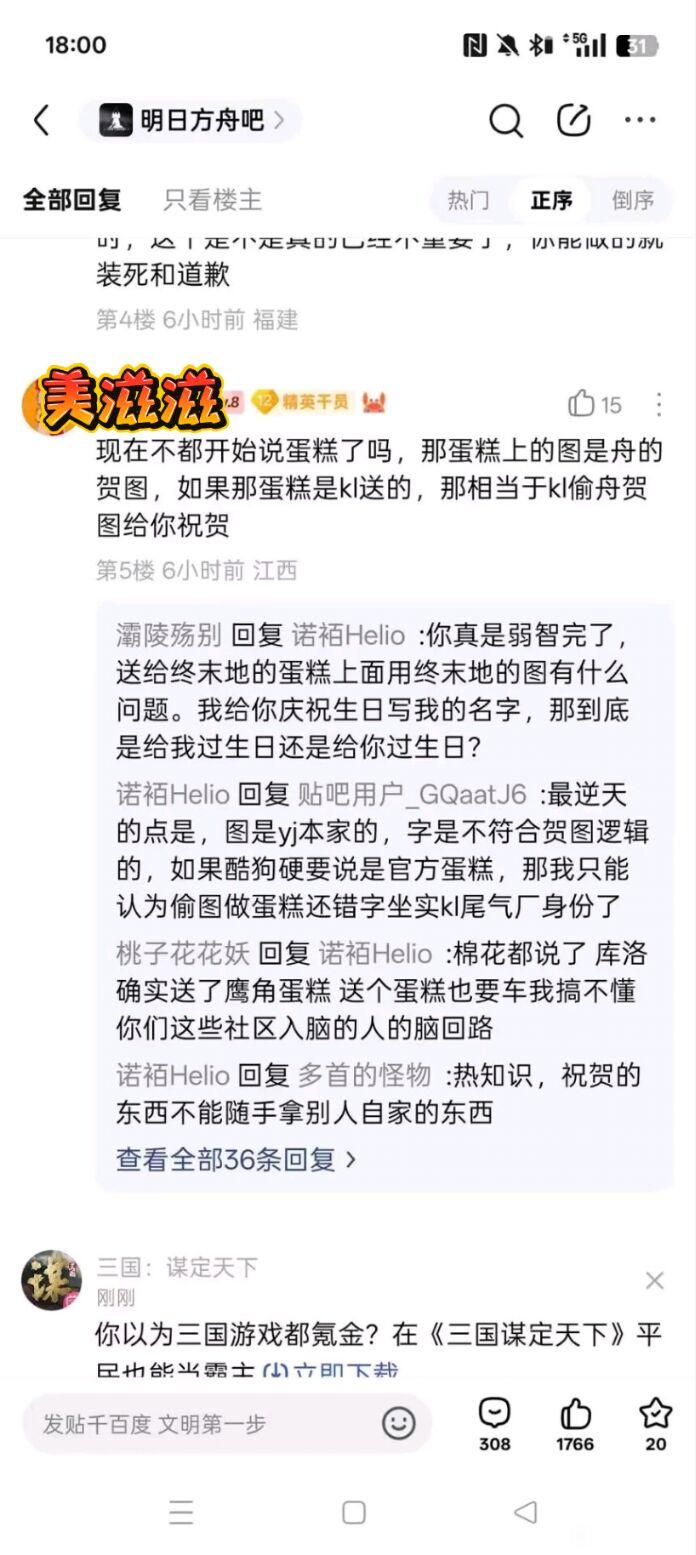Select 倒序 sort order
The image size is (696, 1555).
click(633, 200)
